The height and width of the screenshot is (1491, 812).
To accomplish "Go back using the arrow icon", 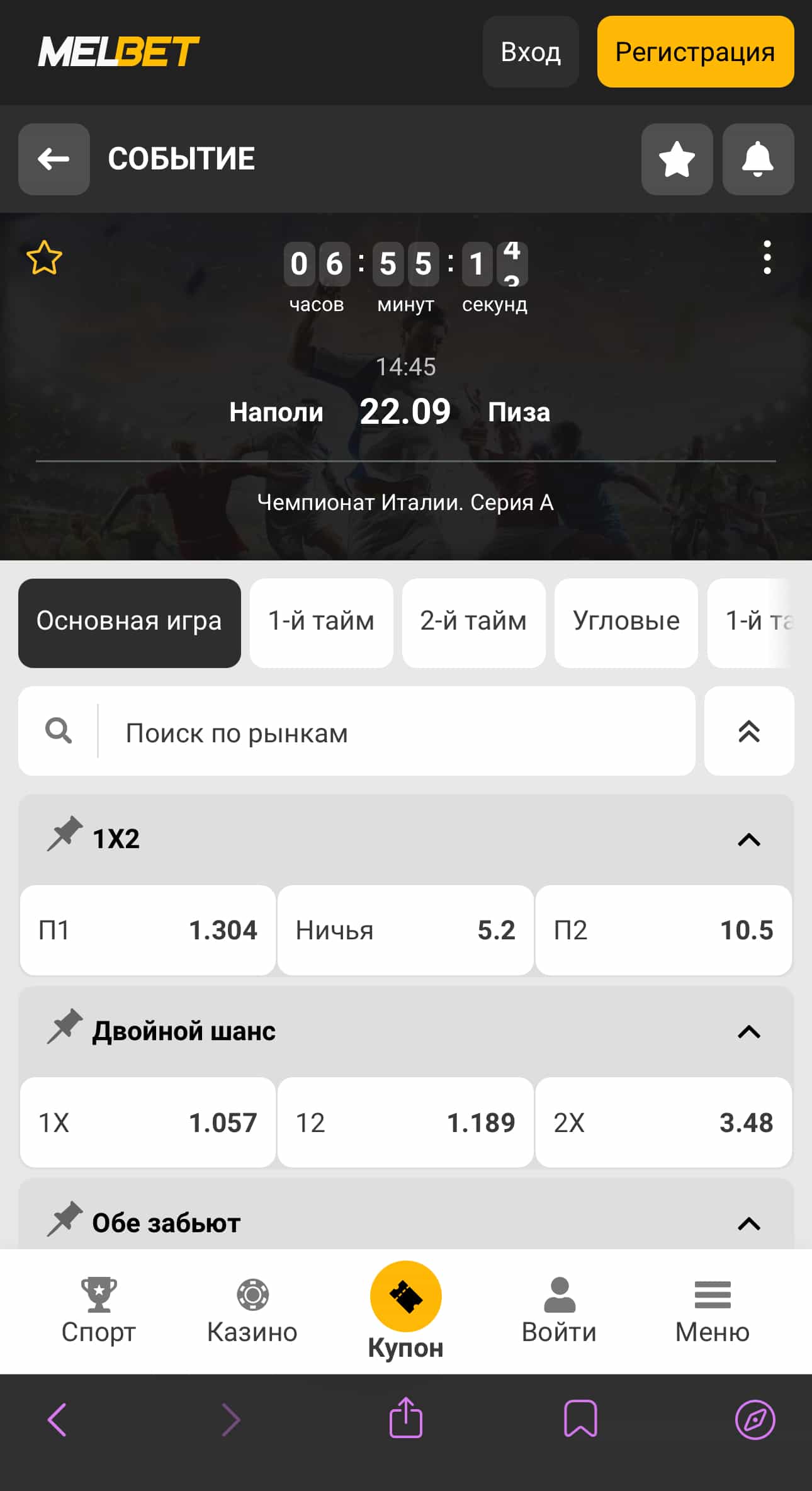I will click(x=54, y=159).
